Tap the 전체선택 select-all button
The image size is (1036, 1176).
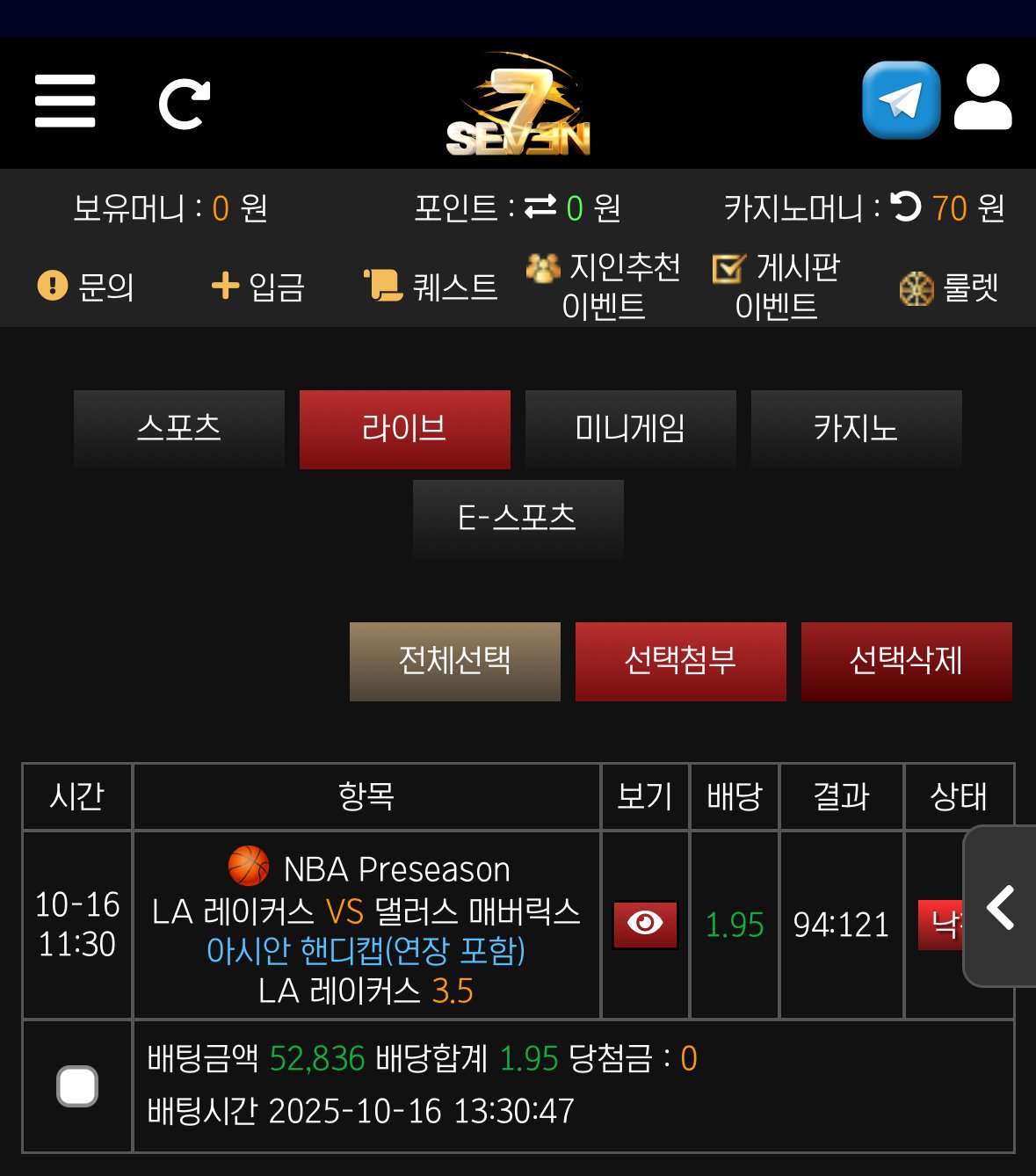[x=454, y=661]
